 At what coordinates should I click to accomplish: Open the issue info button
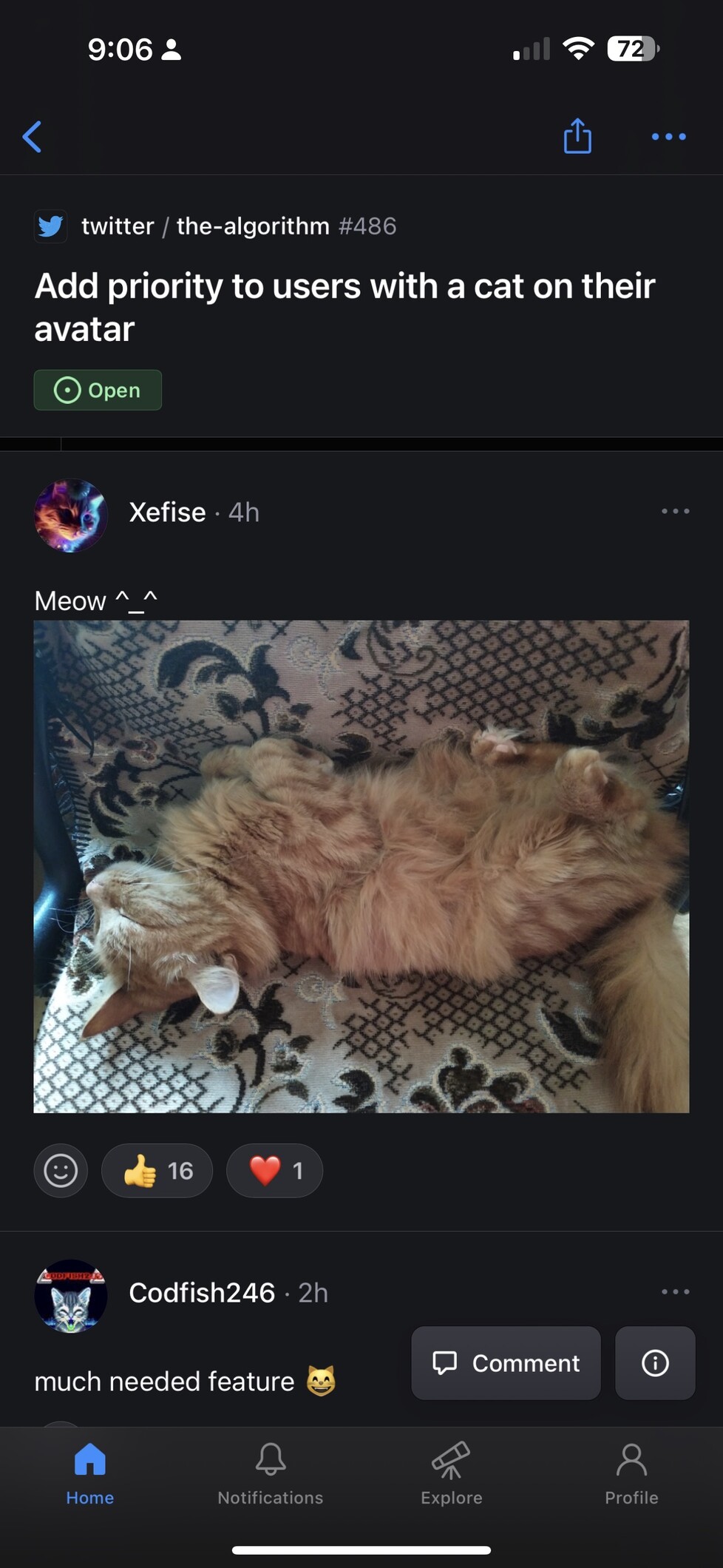[x=655, y=1362]
